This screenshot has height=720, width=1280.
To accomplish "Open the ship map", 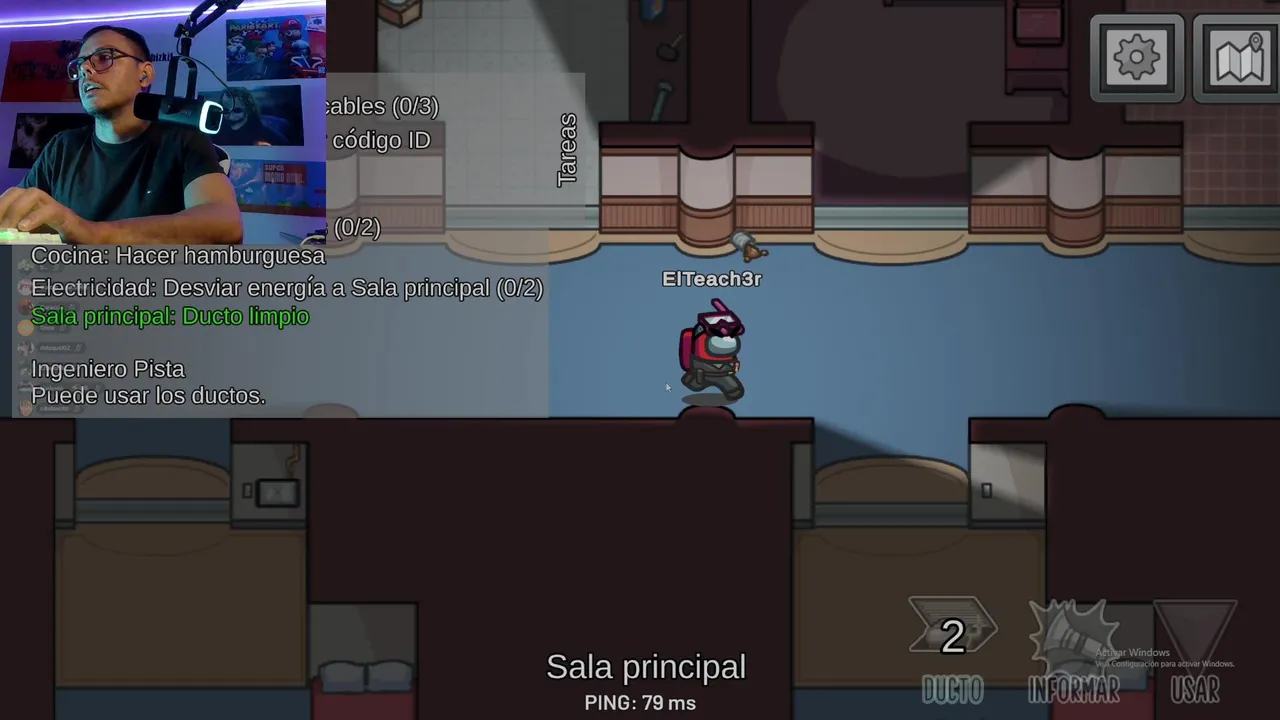I will click(1239, 58).
